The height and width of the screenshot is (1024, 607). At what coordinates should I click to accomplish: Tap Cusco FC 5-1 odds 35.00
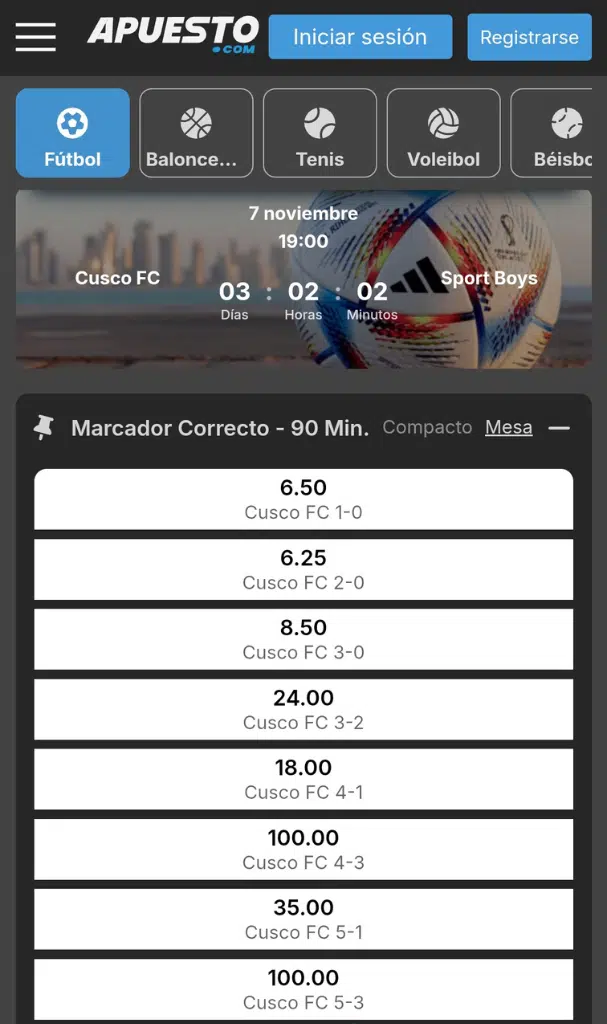tap(303, 919)
